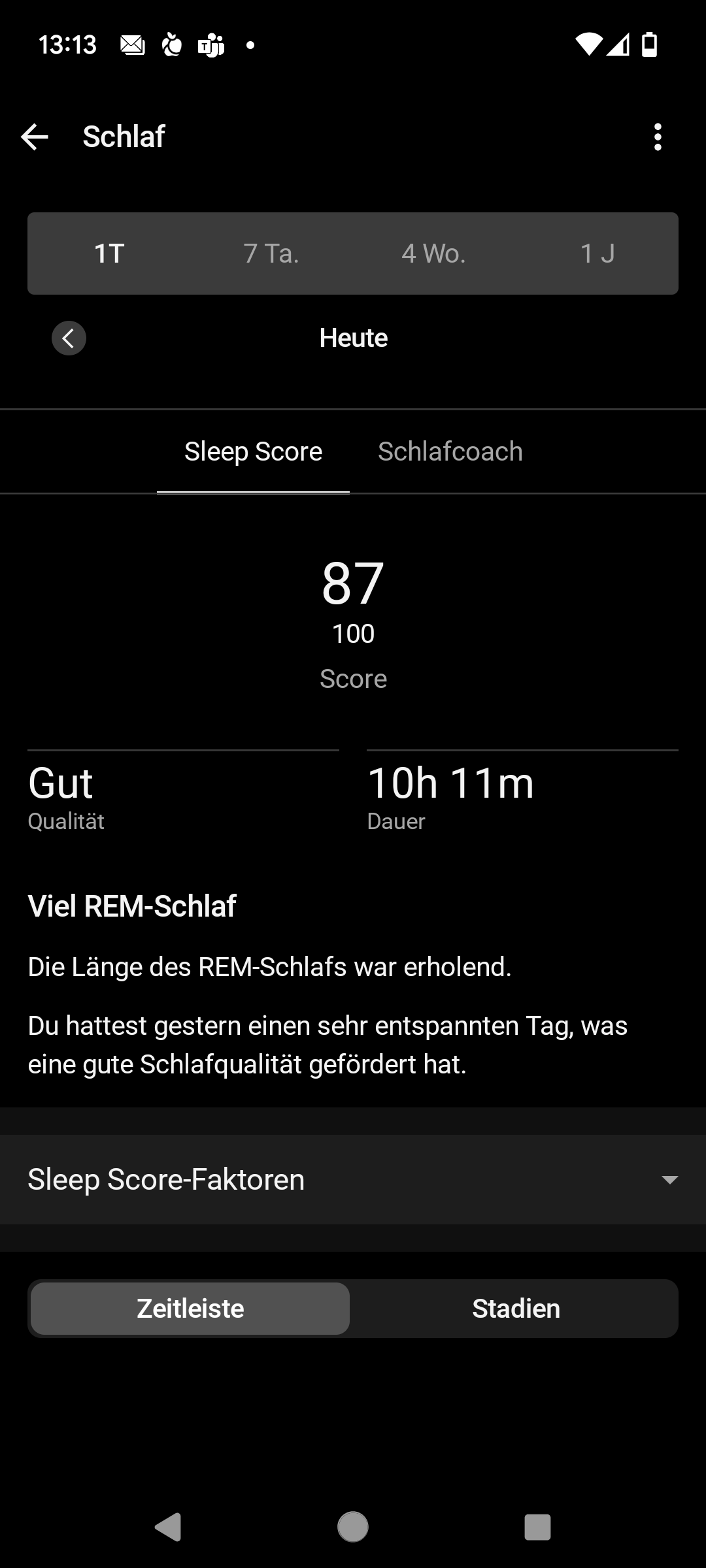Screen dimensions: 706x1568
Task: Go back using the arrow beside Schlaf
Action: pos(35,137)
